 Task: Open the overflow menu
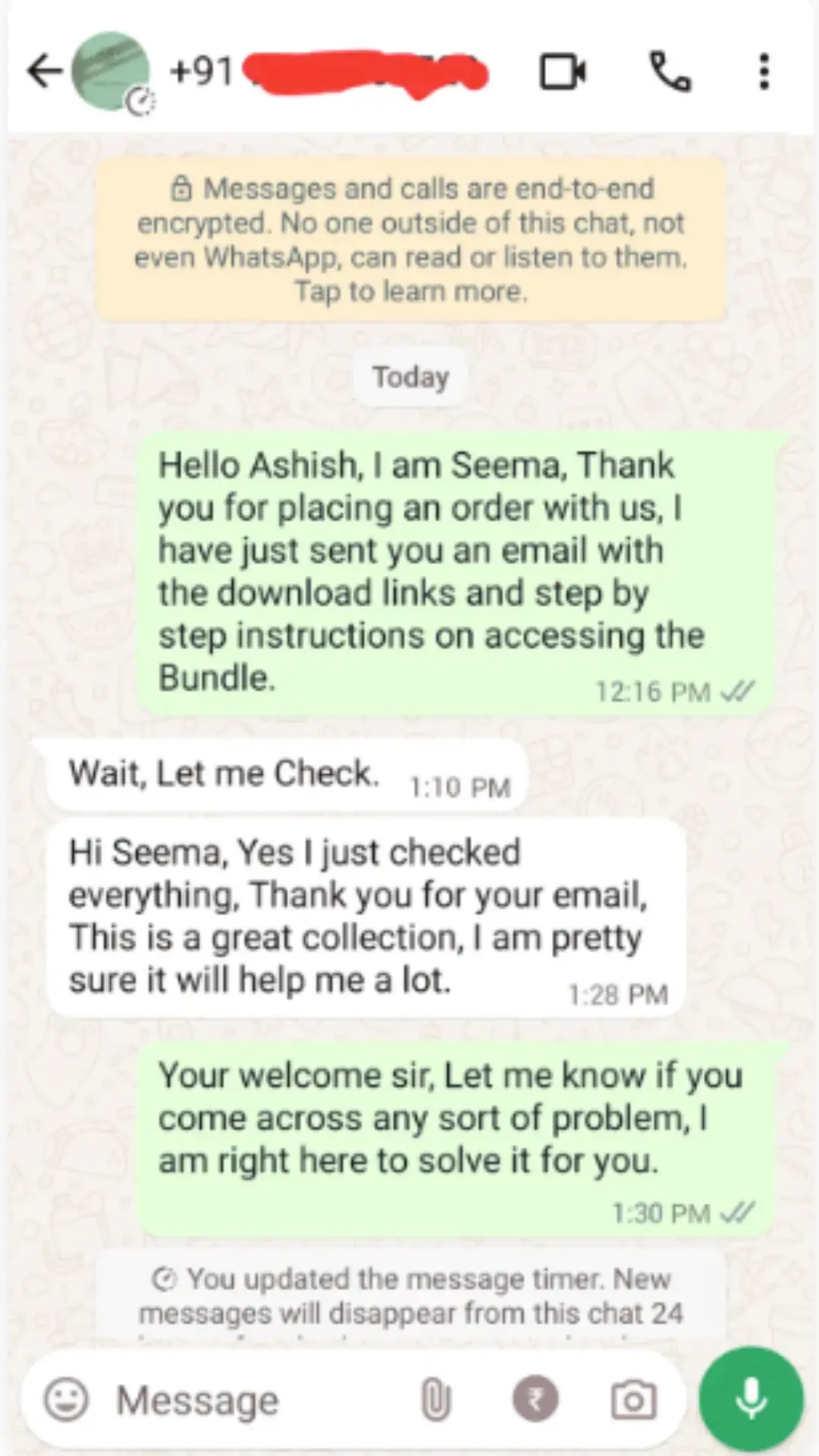click(x=764, y=72)
